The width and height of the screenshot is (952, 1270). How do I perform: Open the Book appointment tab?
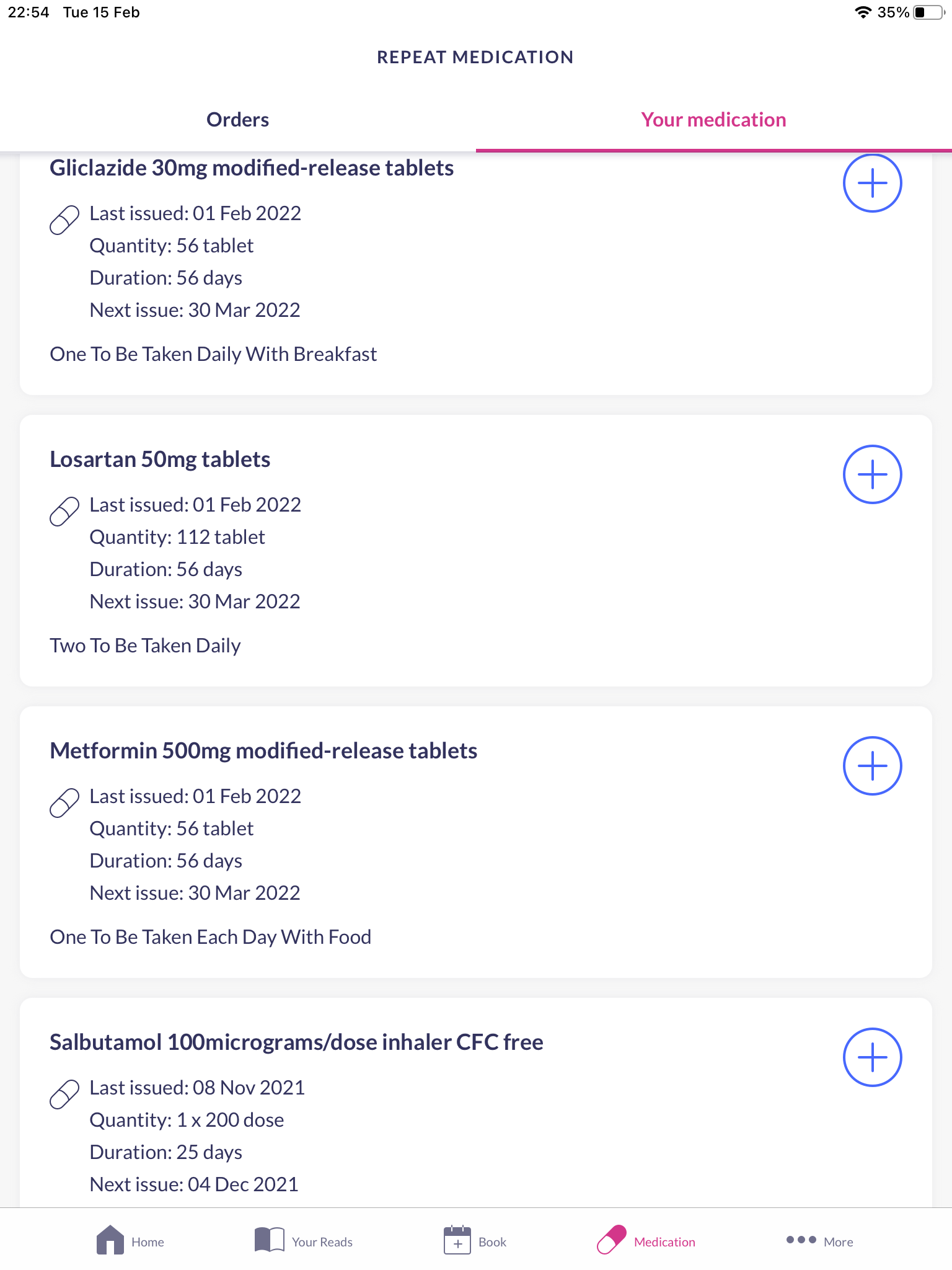pos(475,1241)
